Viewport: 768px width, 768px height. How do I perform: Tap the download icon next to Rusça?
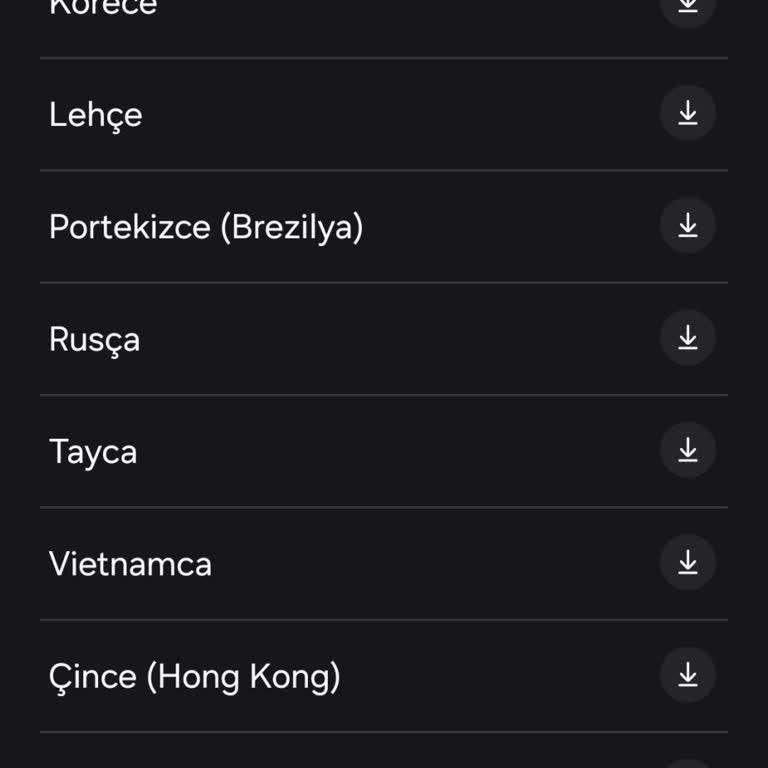coord(688,338)
